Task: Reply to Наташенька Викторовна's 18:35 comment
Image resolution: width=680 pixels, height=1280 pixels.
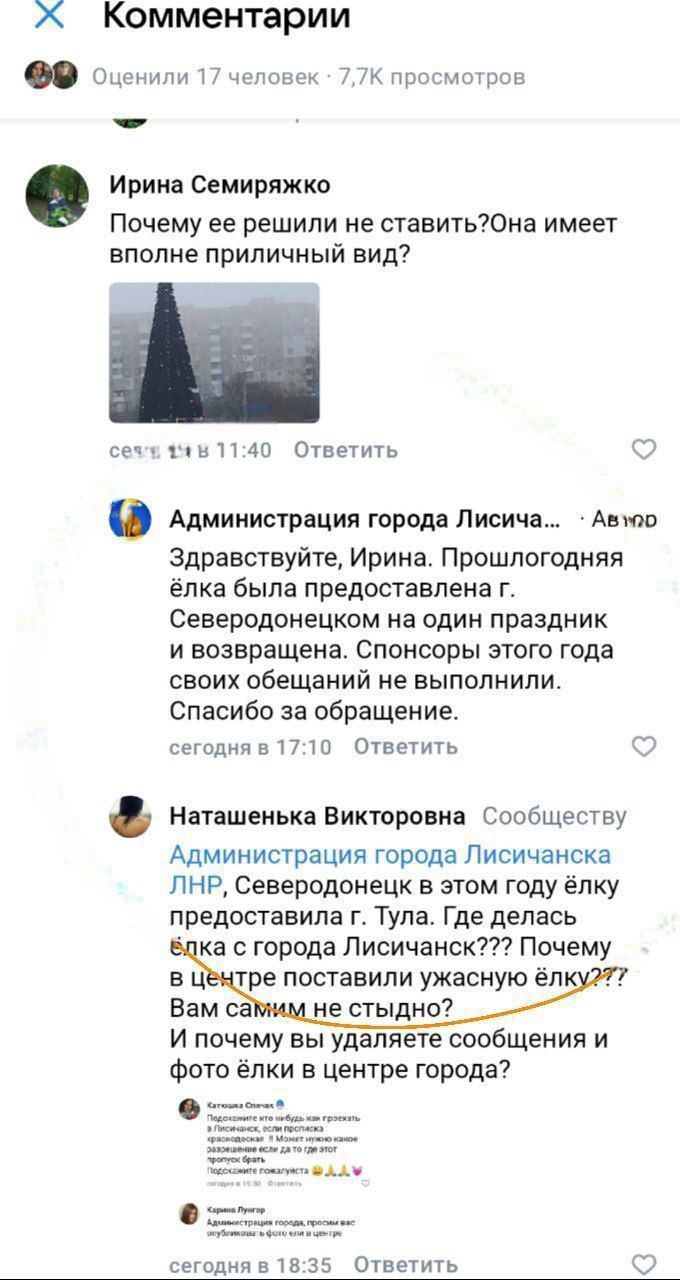Action: [x=405, y=1264]
